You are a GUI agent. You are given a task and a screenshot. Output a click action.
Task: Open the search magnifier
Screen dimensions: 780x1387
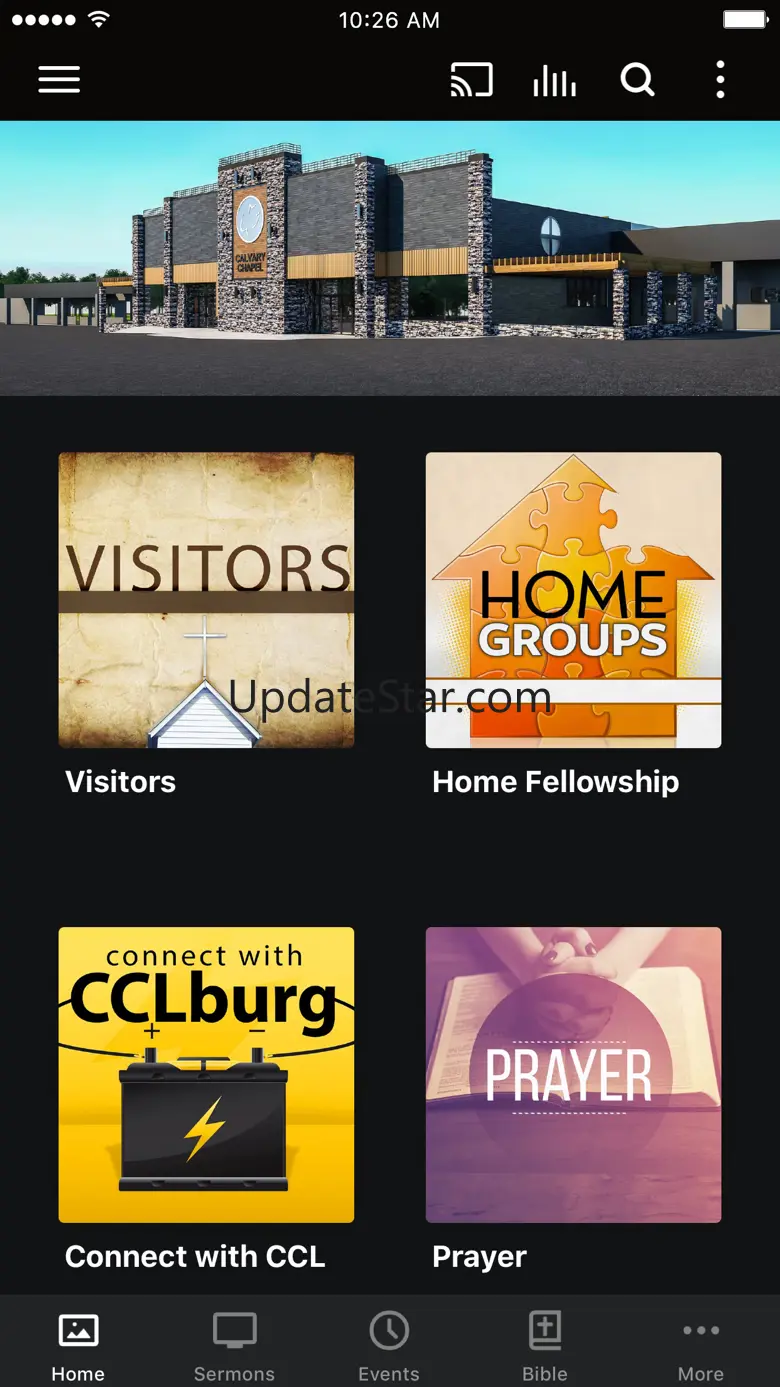[x=637, y=80]
